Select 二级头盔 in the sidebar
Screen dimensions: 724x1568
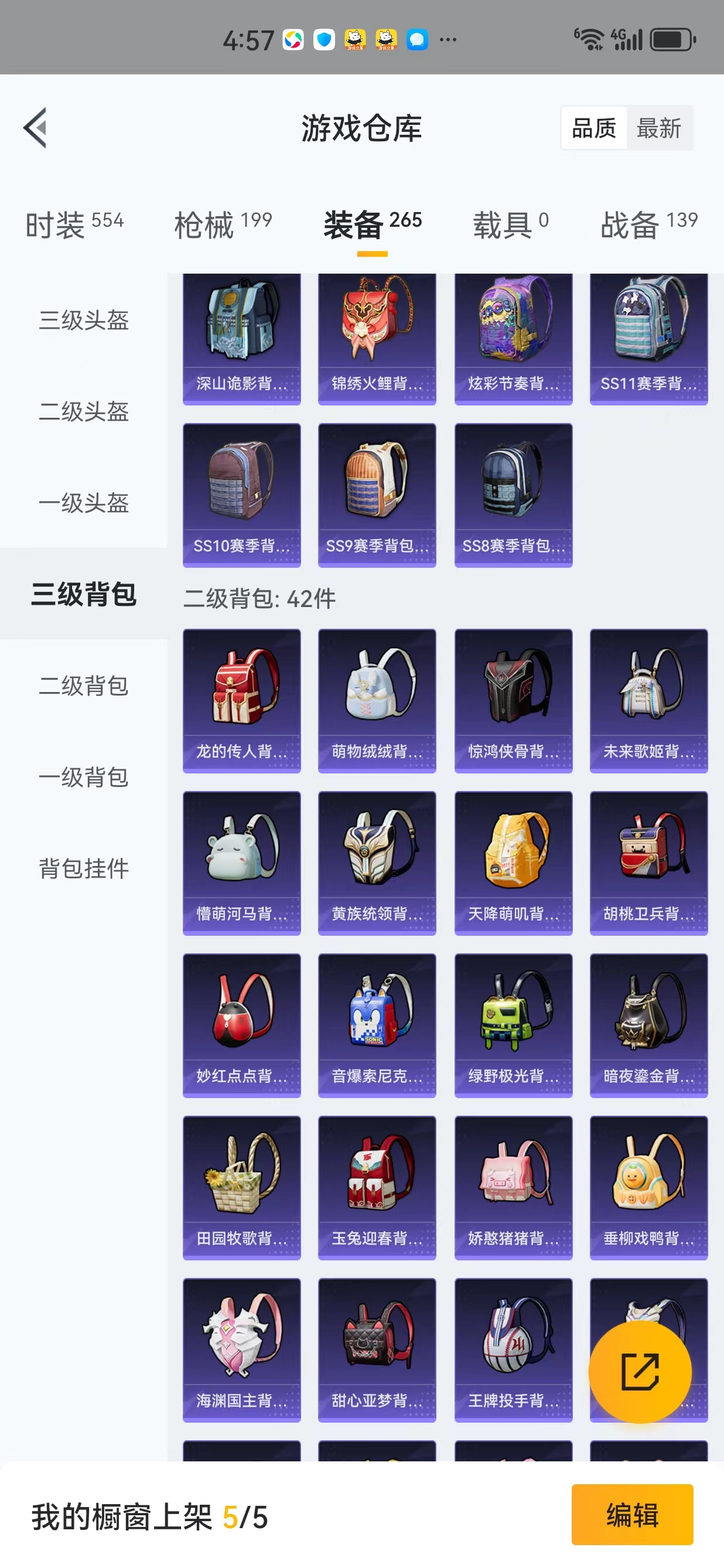84,411
